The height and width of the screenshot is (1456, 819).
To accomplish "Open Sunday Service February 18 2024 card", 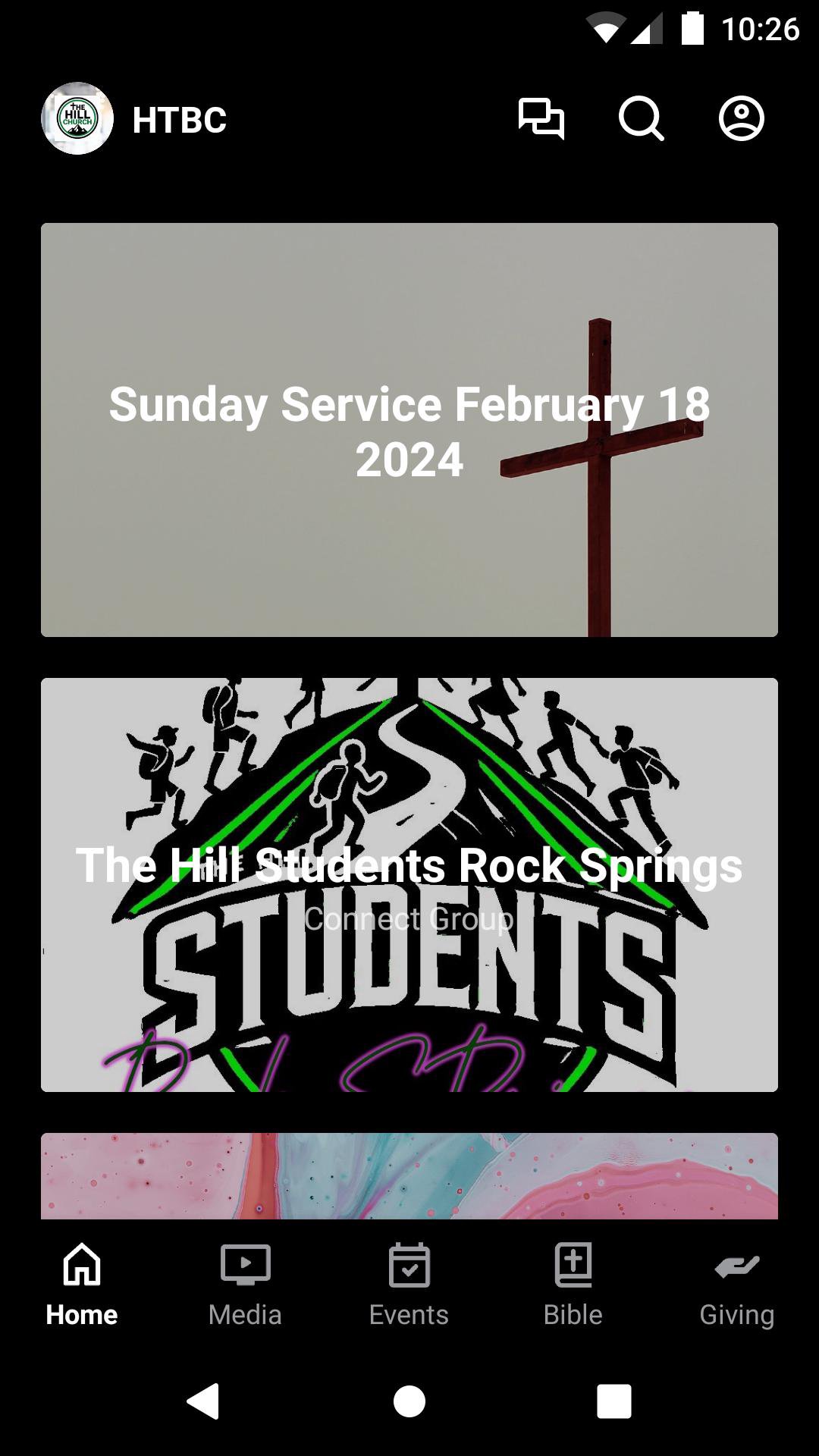I will [409, 430].
